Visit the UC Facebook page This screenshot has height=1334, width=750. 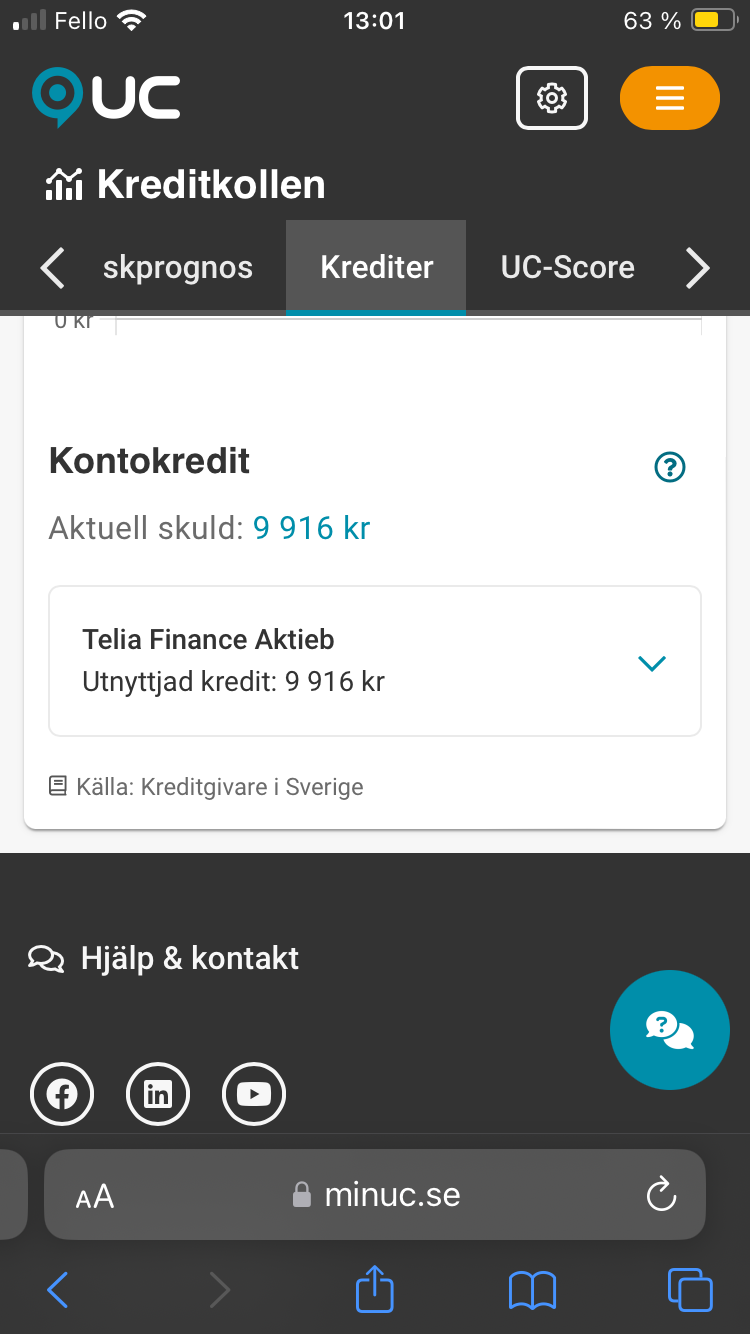(62, 1094)
